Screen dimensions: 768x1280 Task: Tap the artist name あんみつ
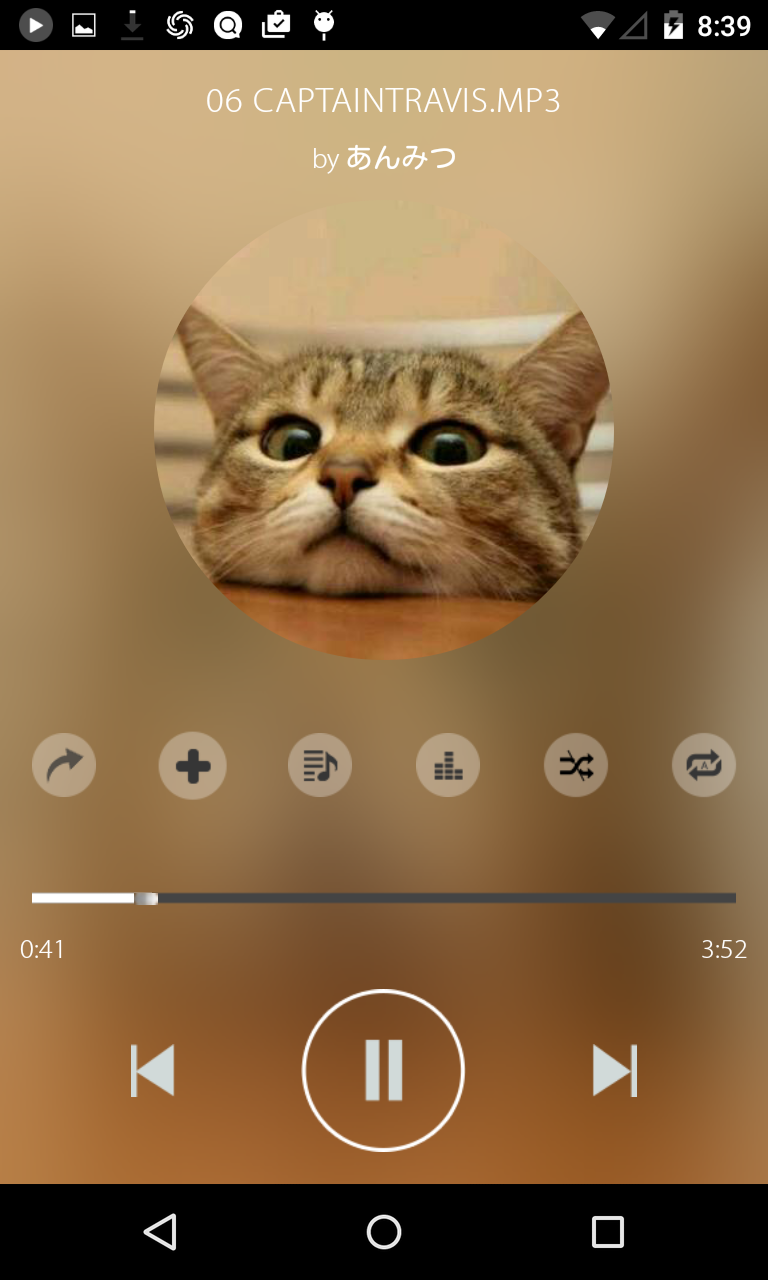(383, 157)
